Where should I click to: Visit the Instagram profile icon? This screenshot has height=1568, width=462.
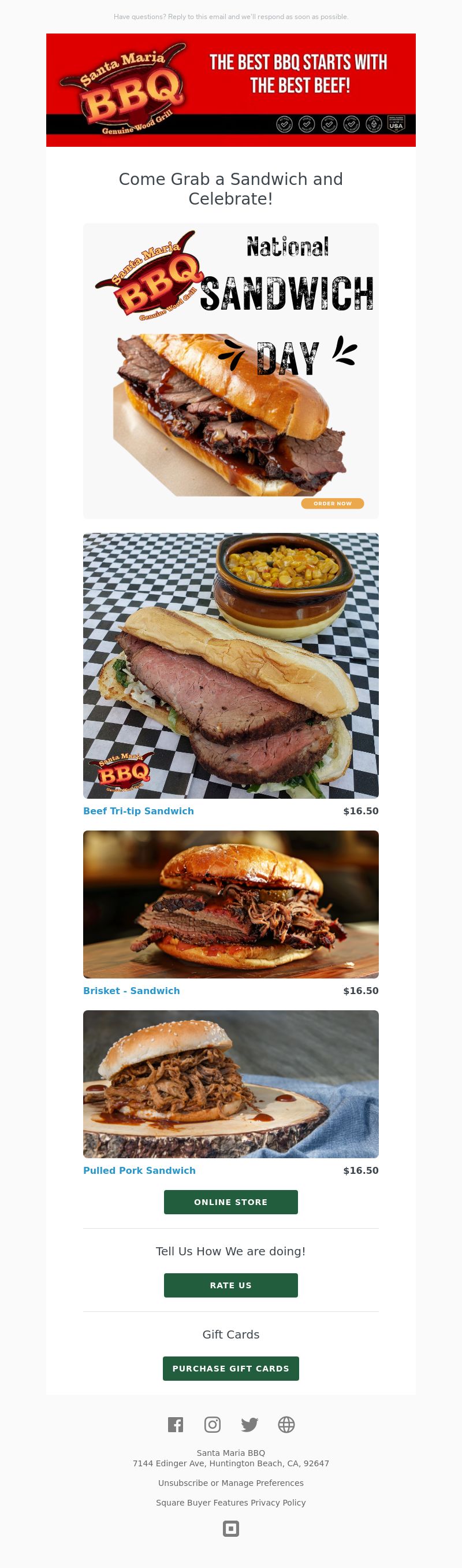point(212,1424)
